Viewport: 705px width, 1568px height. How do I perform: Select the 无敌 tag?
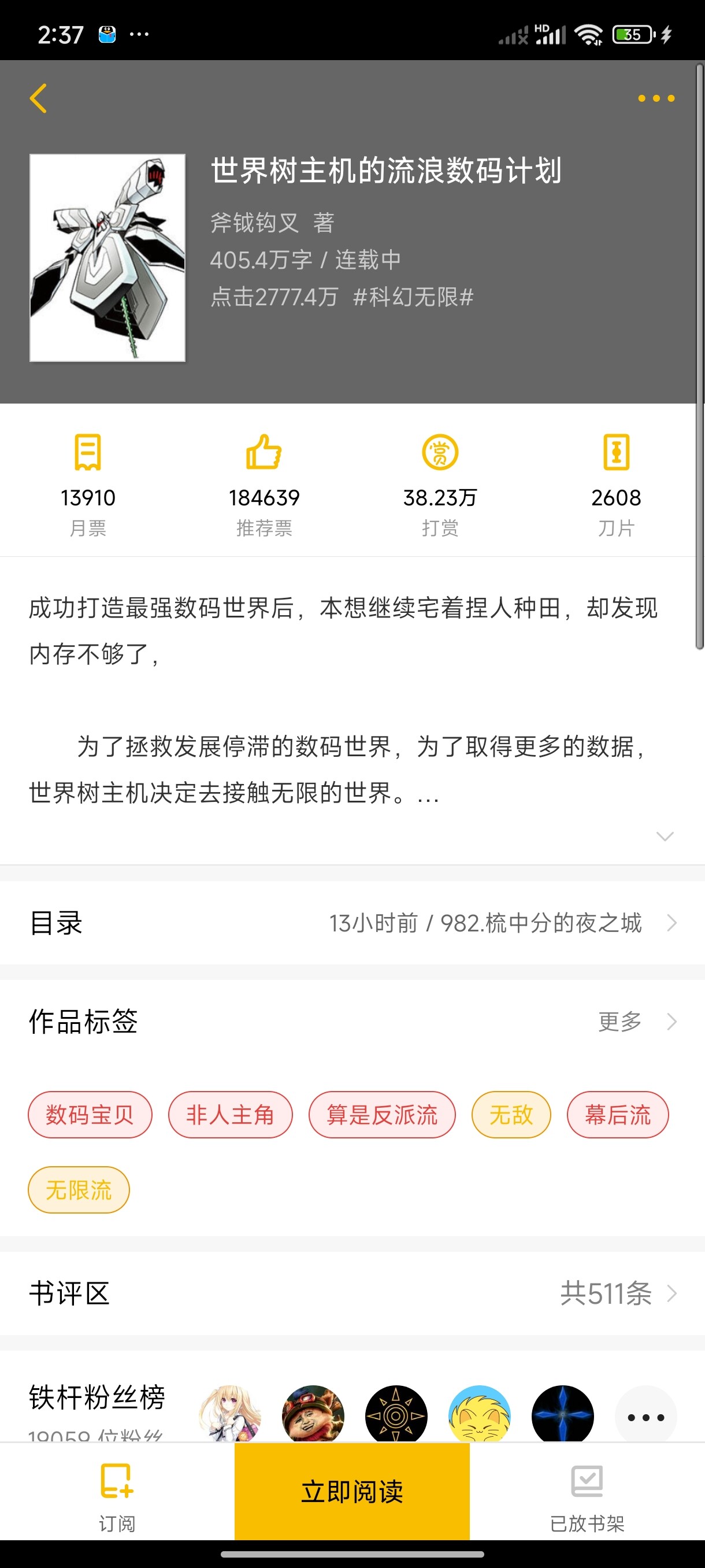point(511,1115)
